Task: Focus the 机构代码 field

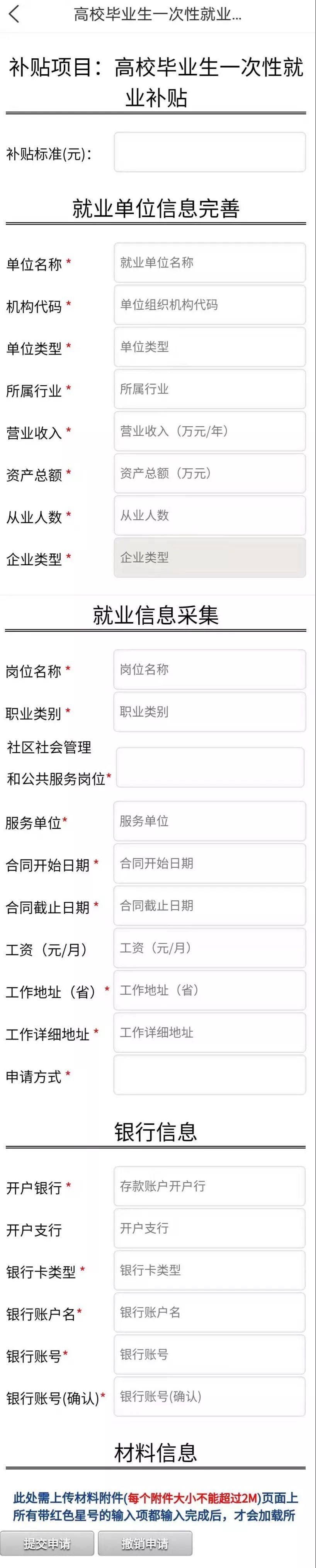Action: 209,305
